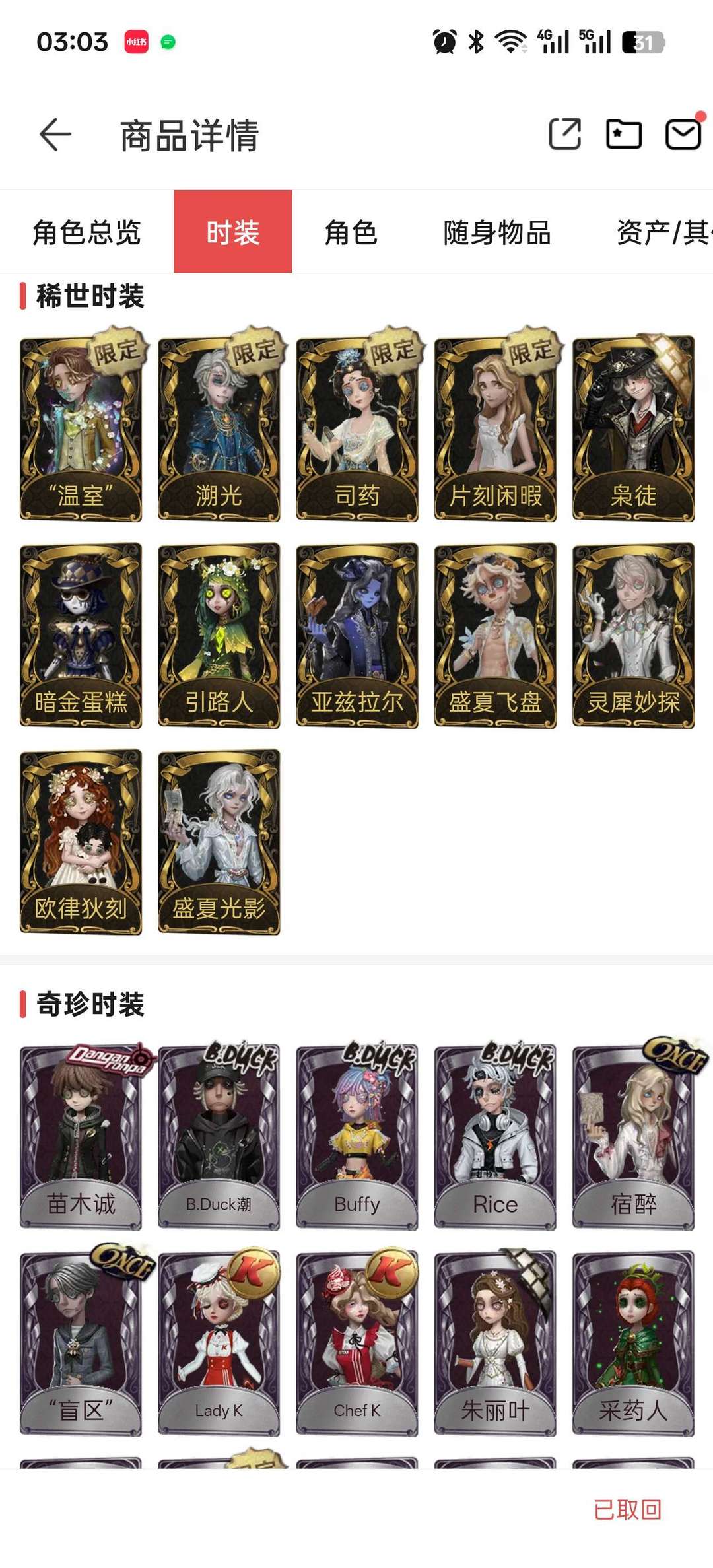
Task: Go back from the 商品详情 page
Action: 55,135
